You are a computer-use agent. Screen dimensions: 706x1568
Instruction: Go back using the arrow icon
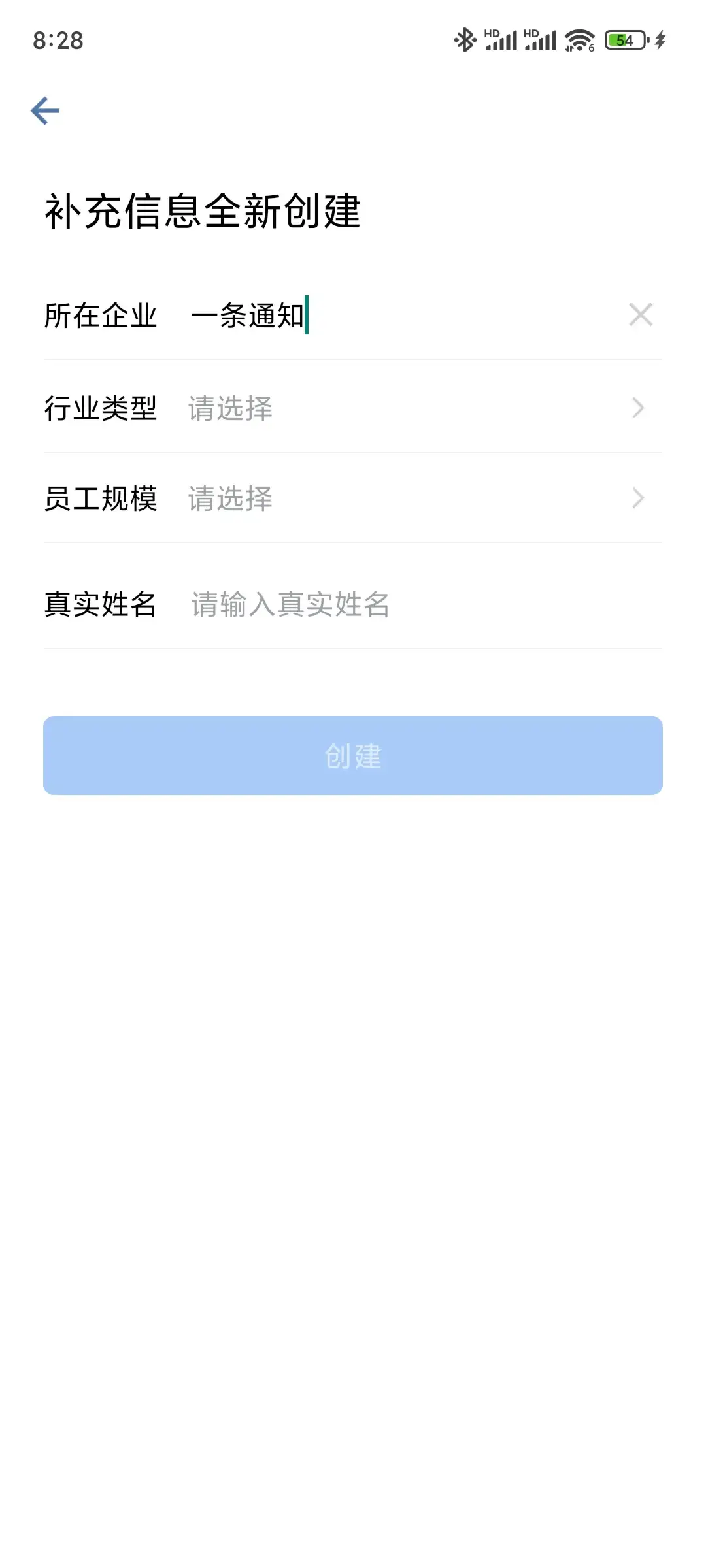[45, 110]
